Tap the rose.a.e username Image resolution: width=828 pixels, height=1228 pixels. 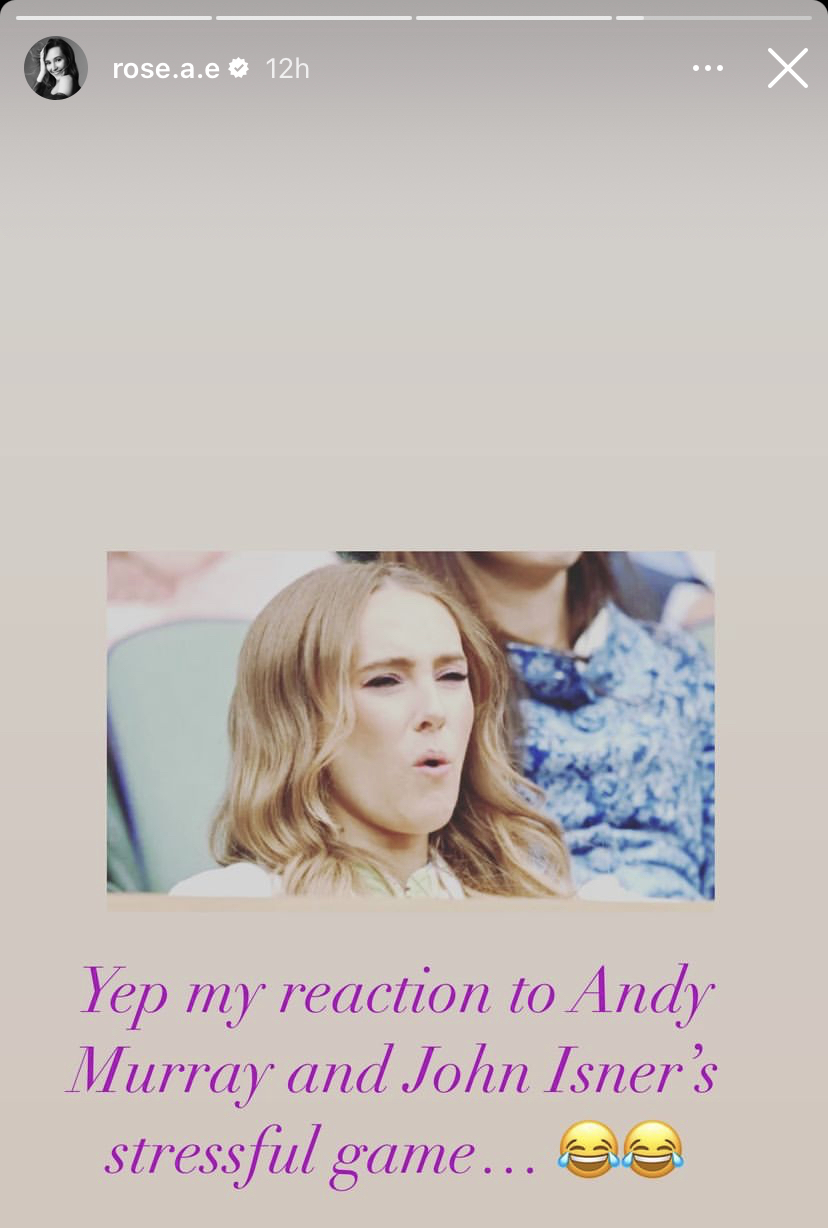[x=166, y=69]
